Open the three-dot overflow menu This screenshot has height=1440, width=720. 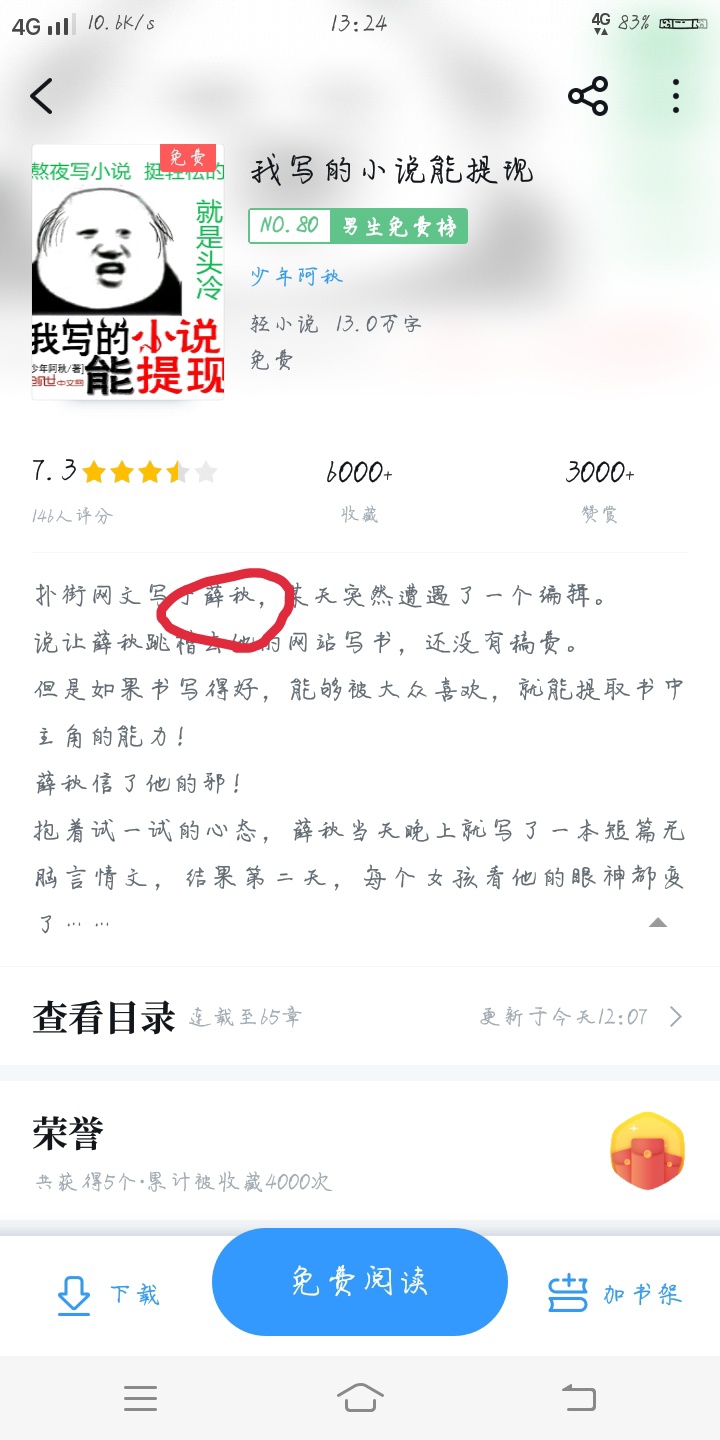tap(676, 97)
